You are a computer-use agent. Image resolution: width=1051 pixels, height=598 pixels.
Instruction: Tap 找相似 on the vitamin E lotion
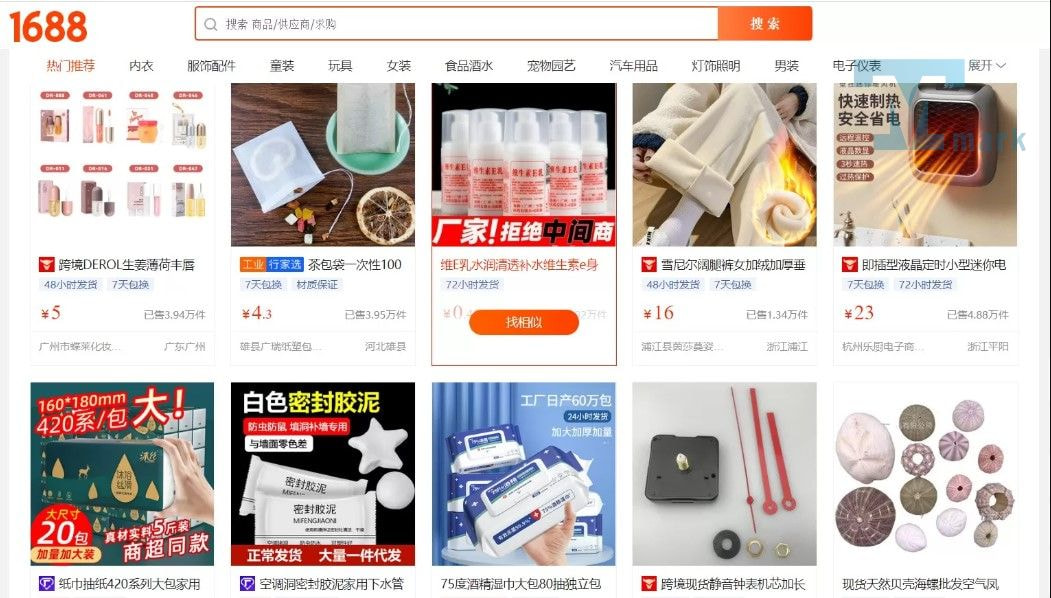[523, 322]
